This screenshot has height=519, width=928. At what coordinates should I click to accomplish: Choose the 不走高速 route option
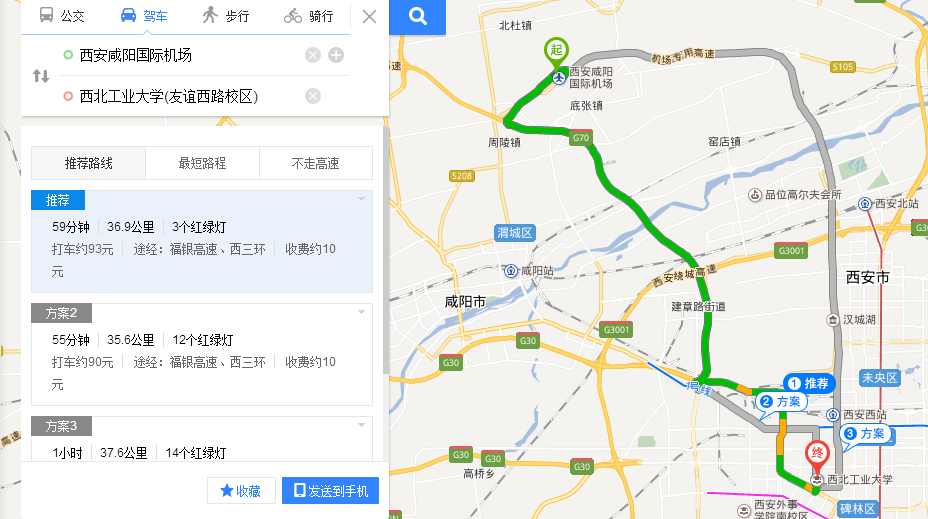tap(315, 163)
